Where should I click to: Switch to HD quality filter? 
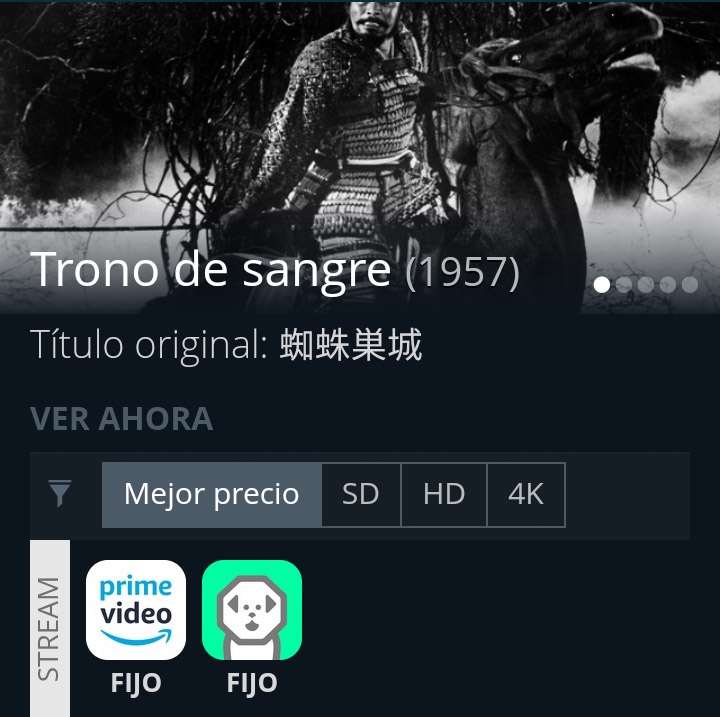(x=443, y=494)
